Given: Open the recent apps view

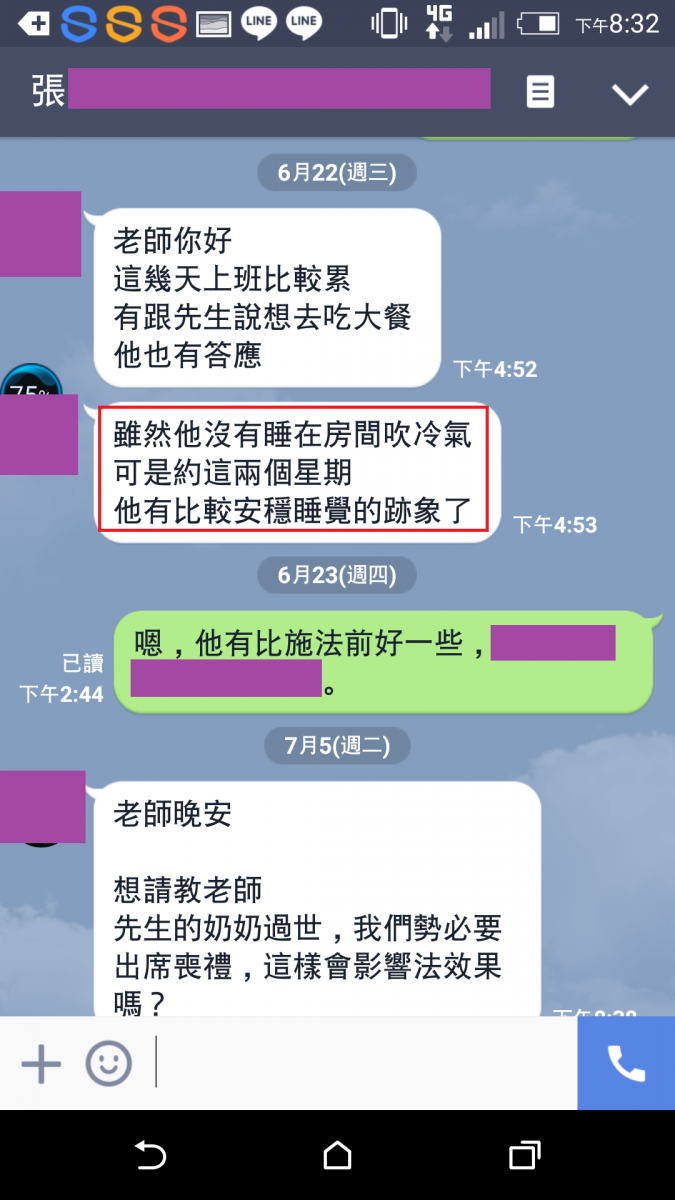Looking at the screenshot, I should click(524, 1156).
